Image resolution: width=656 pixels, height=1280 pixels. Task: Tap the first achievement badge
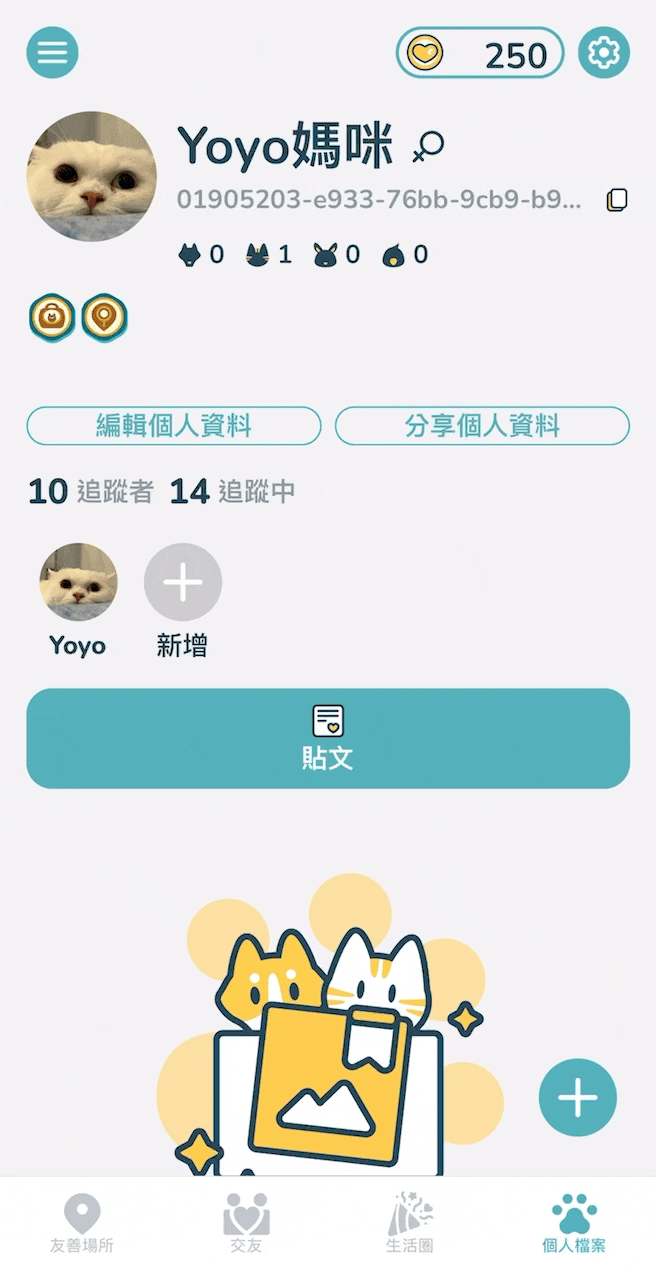51,318
